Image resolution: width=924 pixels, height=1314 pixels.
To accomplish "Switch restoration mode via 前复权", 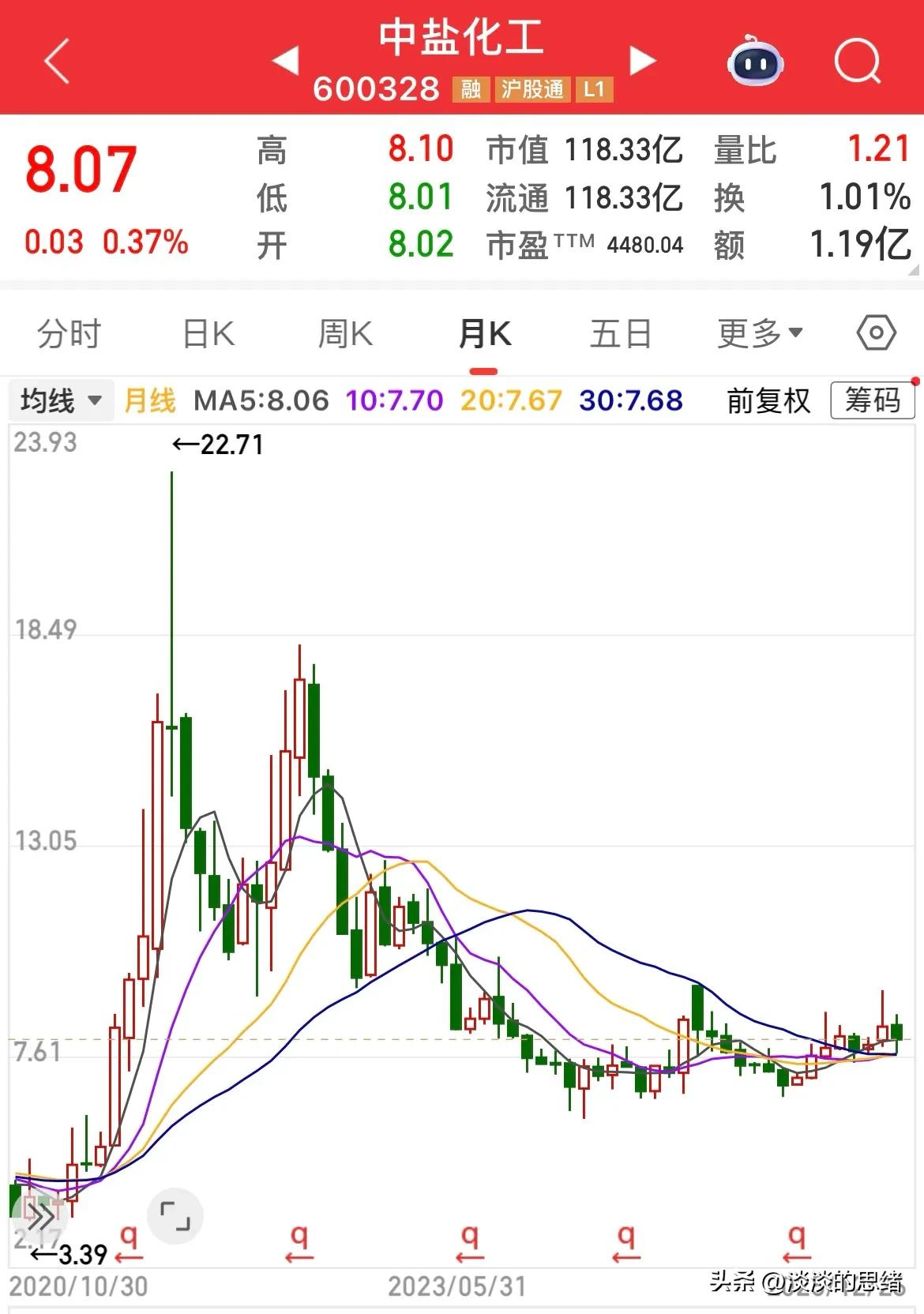I will point(767,401).
